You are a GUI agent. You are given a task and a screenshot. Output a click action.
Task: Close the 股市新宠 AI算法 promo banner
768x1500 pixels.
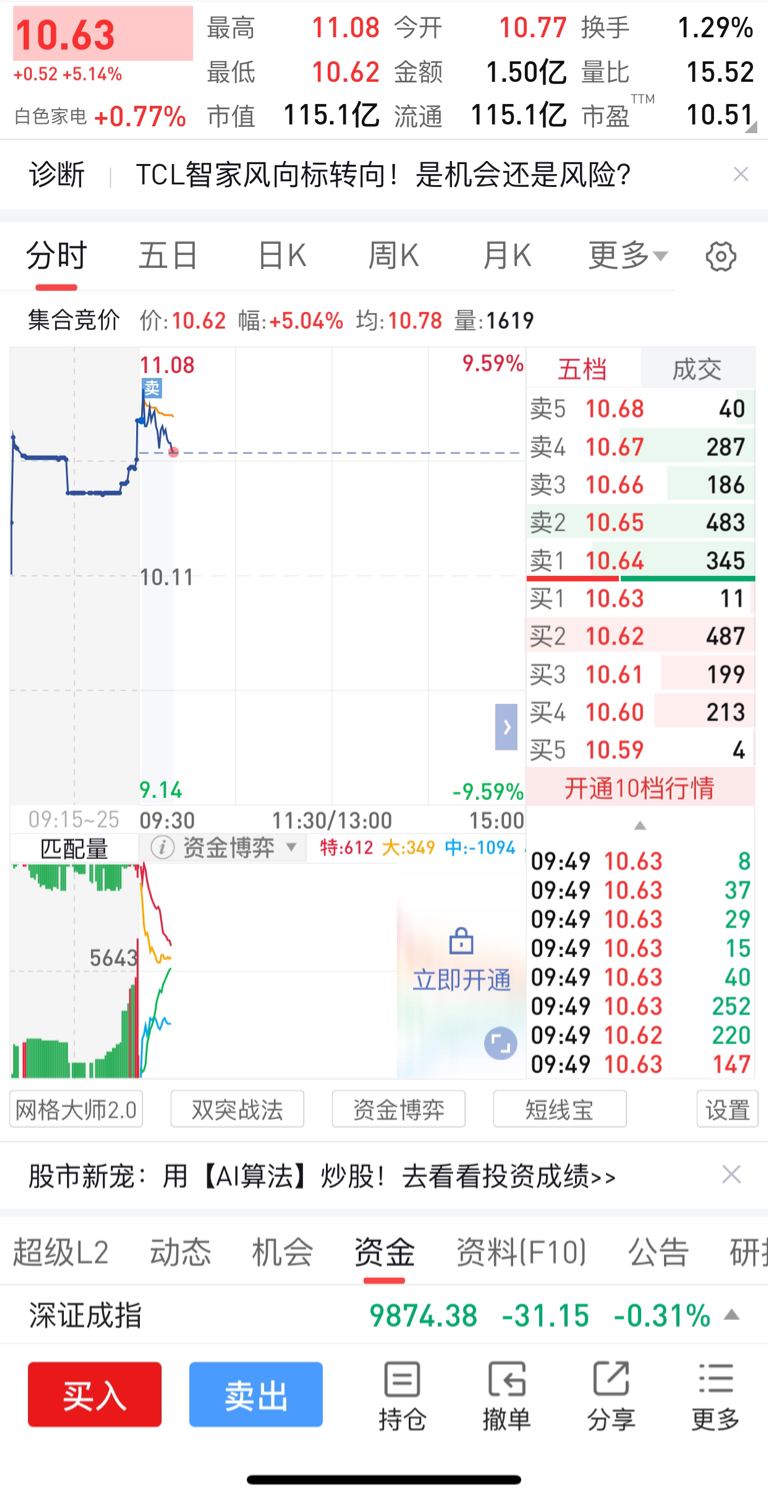click(732, 1175)
